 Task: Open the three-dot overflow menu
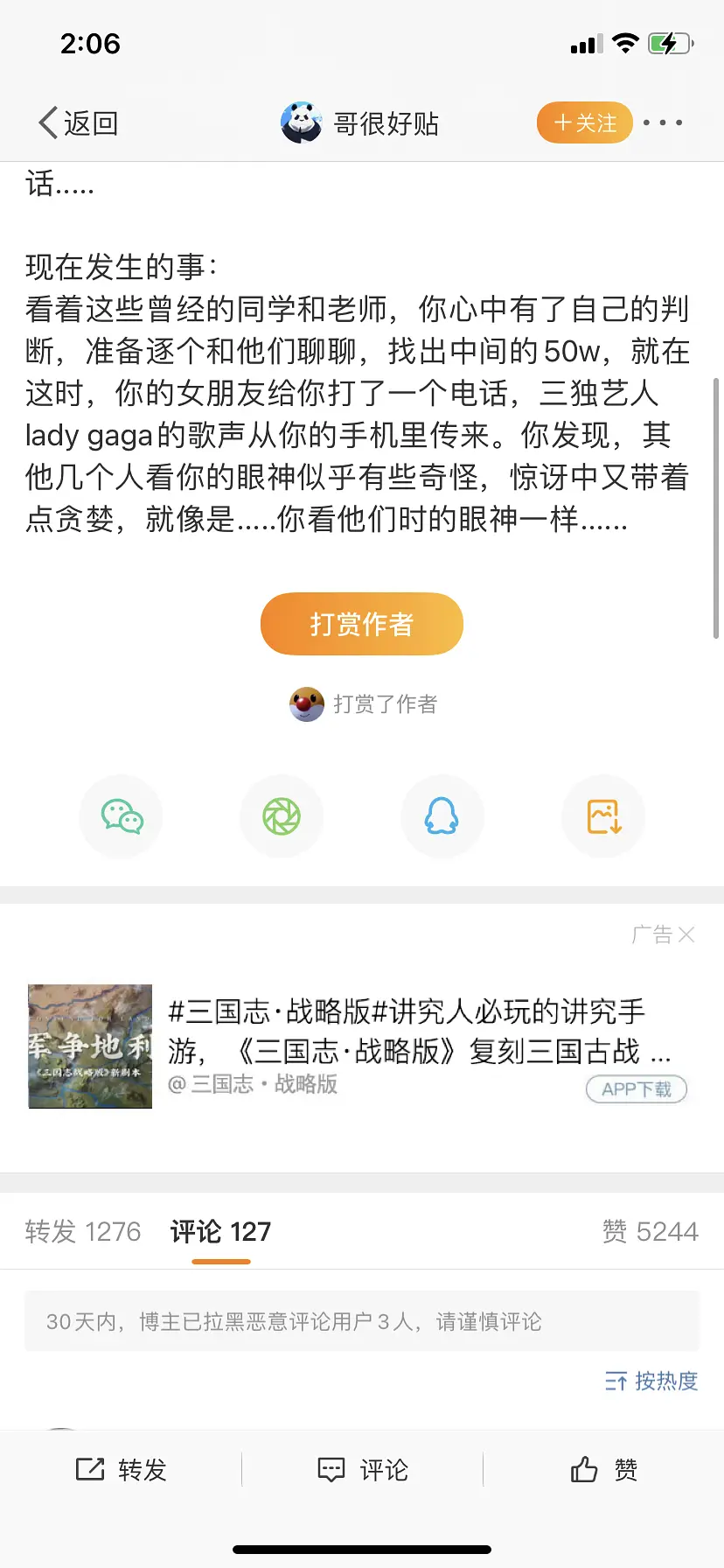pos(663,123)
